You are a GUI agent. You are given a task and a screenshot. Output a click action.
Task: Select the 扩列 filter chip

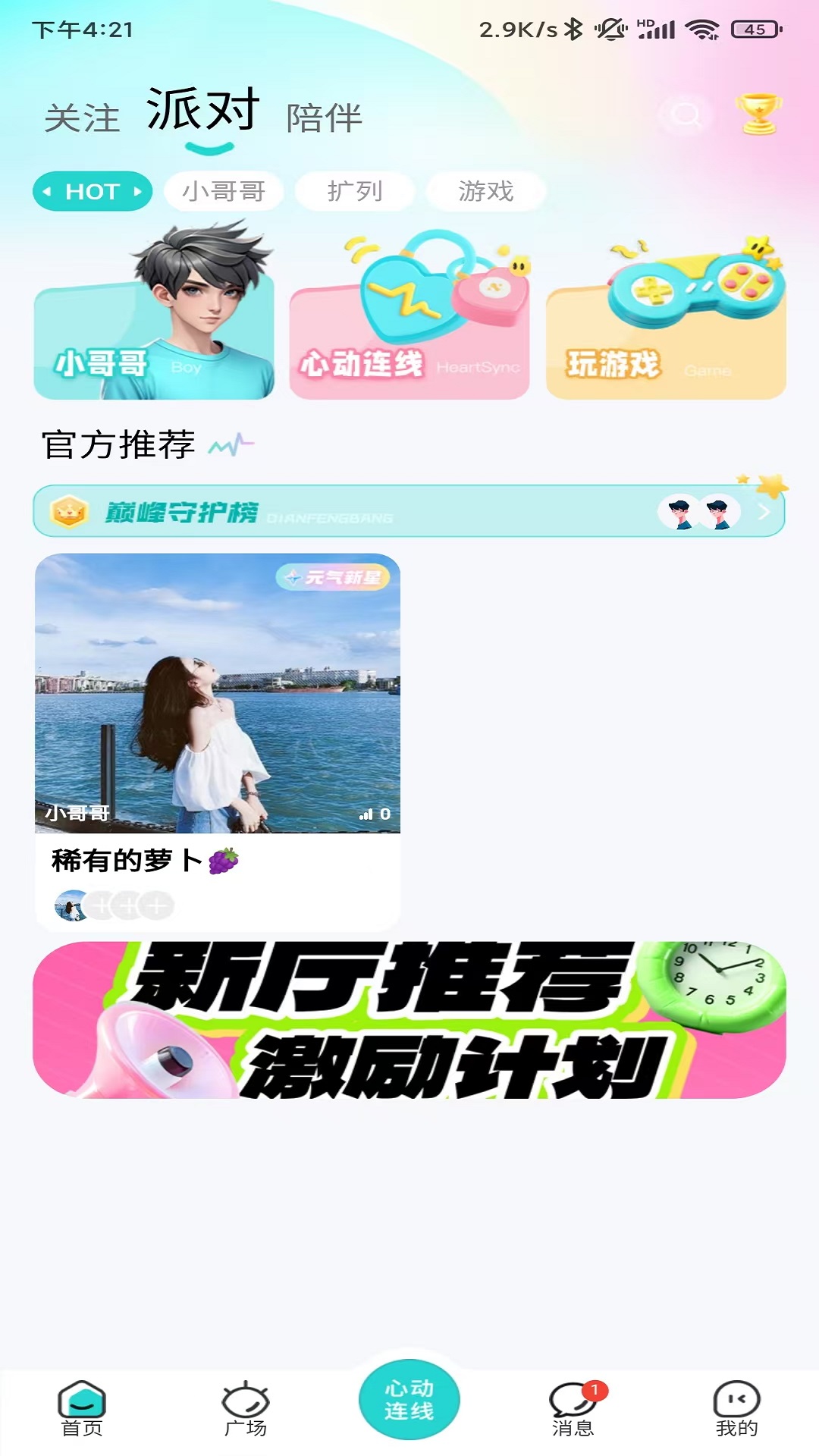click(355, 191)
